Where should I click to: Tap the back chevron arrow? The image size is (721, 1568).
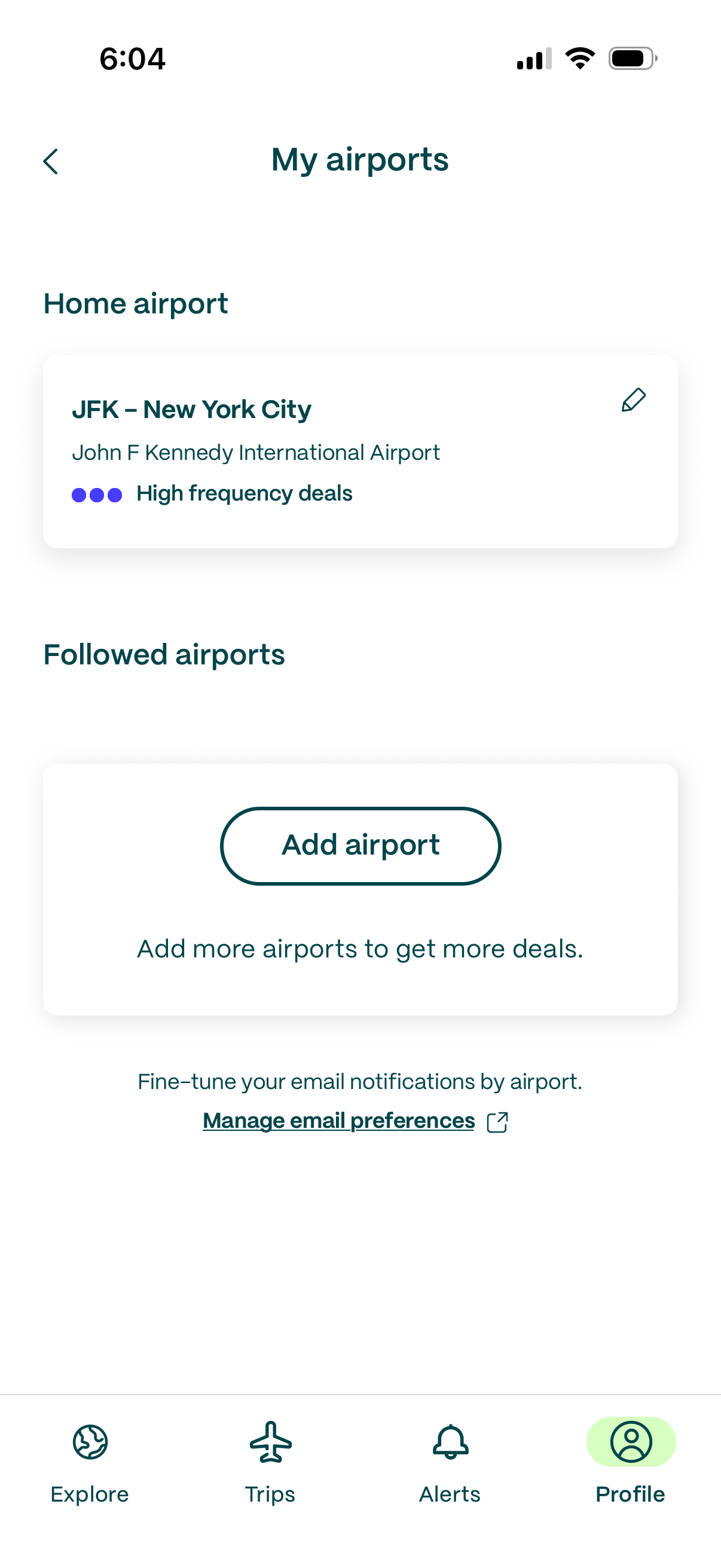(x=51, y=161)
